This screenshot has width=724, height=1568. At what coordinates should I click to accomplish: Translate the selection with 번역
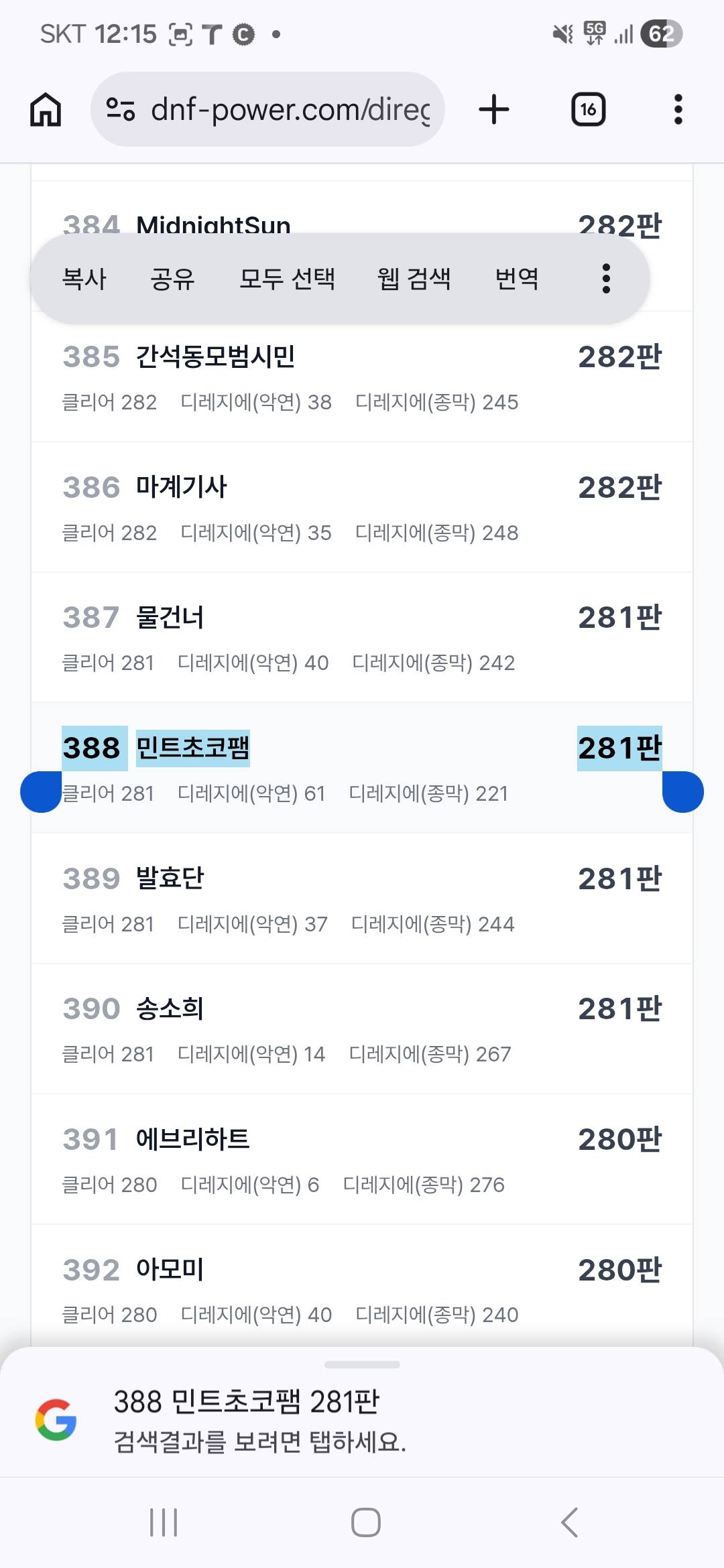point(516,279)
